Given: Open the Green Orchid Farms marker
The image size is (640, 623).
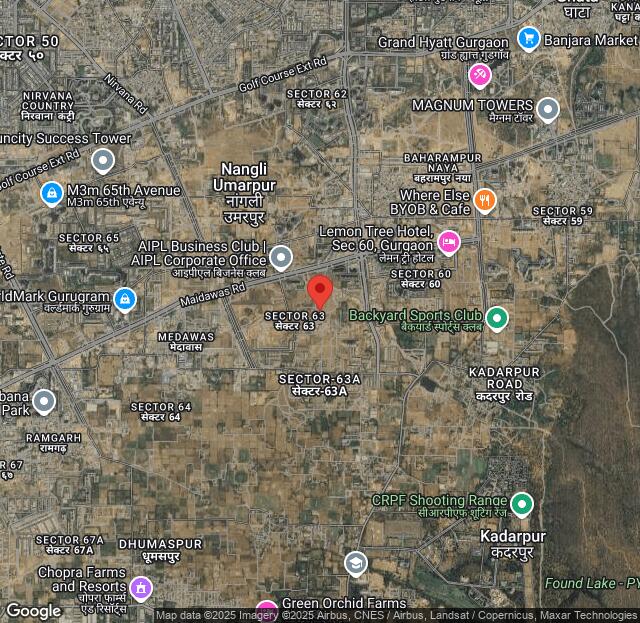Looking at the screenshot, I should 266,609.
